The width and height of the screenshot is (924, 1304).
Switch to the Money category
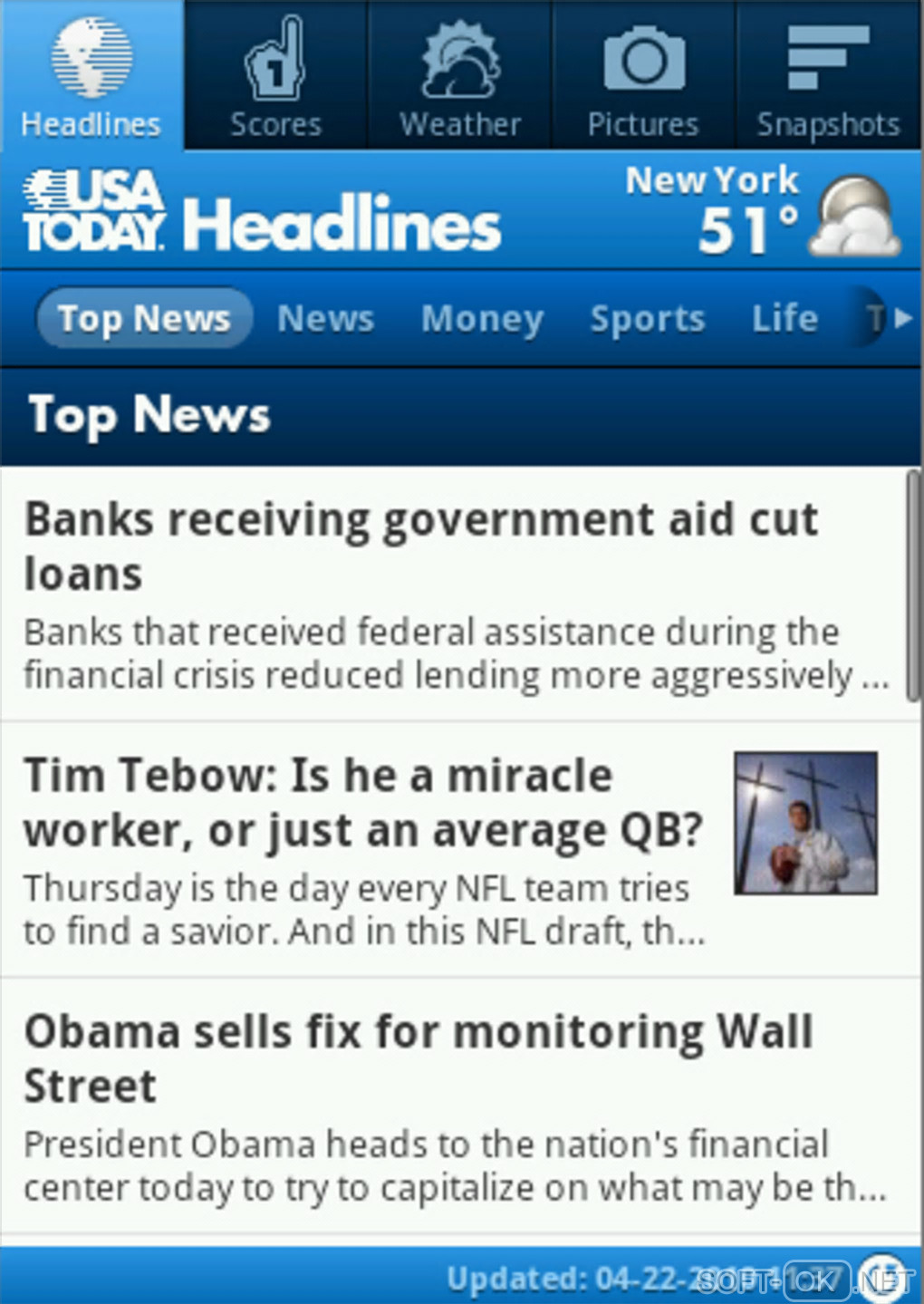[x=482, y=319]
